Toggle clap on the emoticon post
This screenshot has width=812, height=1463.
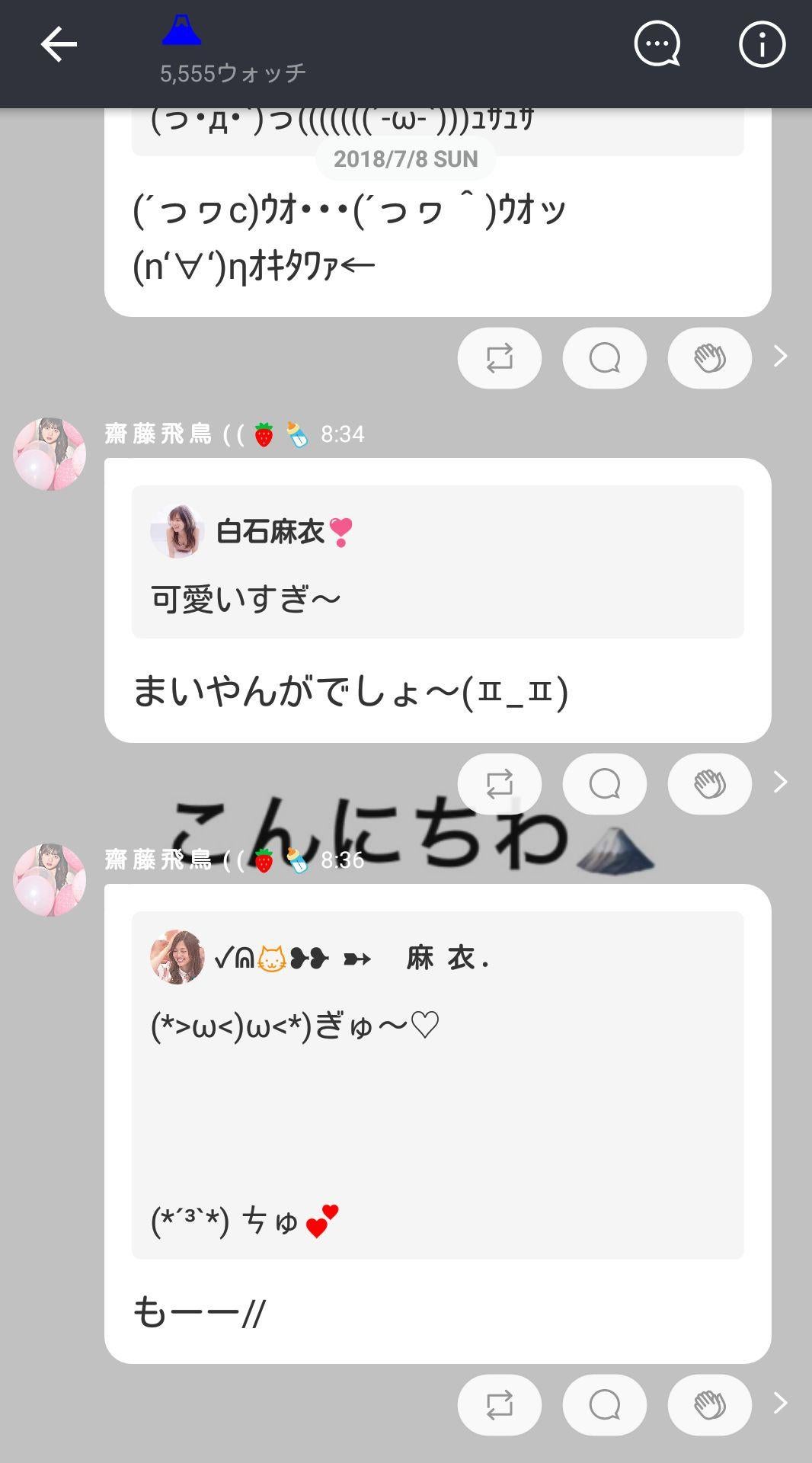pos(708,357)
